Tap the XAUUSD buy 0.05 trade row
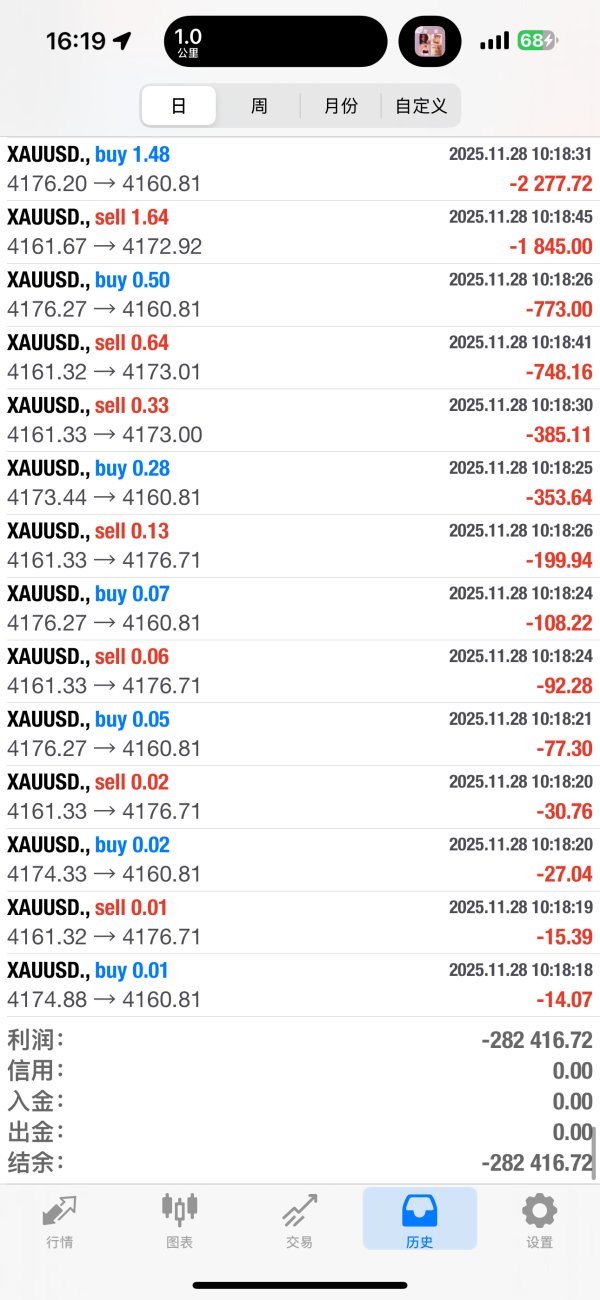Viewport: 600px width, 1300px height. click(x=300, y=734)
